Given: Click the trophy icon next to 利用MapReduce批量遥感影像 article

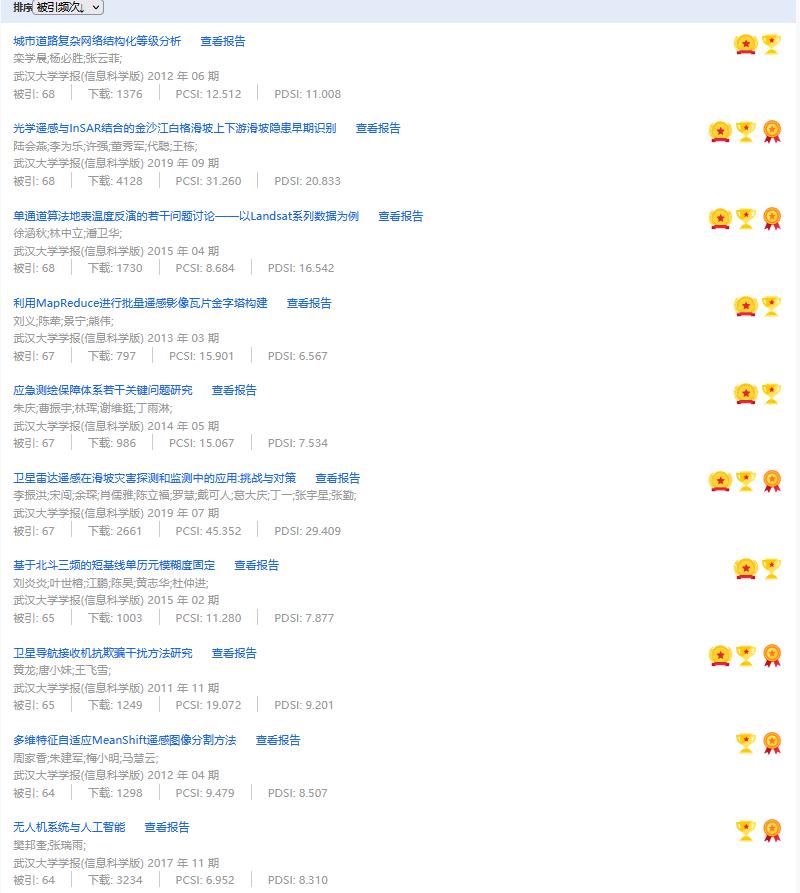Looking at the screenshot, I should pyautogui.click(x=770, y=302).
